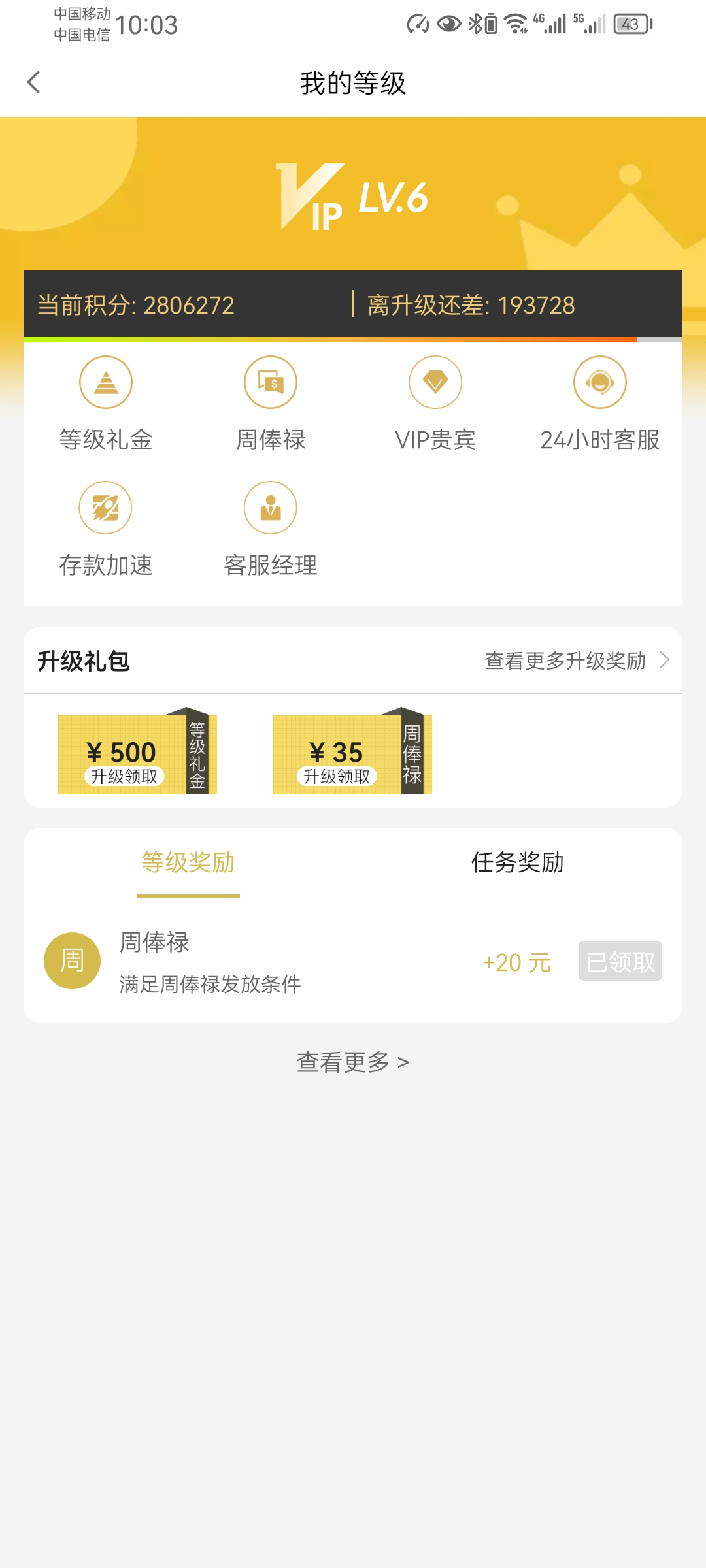
Task: Open the VIP贵宾 diamond icon
Action: [435, 382]
